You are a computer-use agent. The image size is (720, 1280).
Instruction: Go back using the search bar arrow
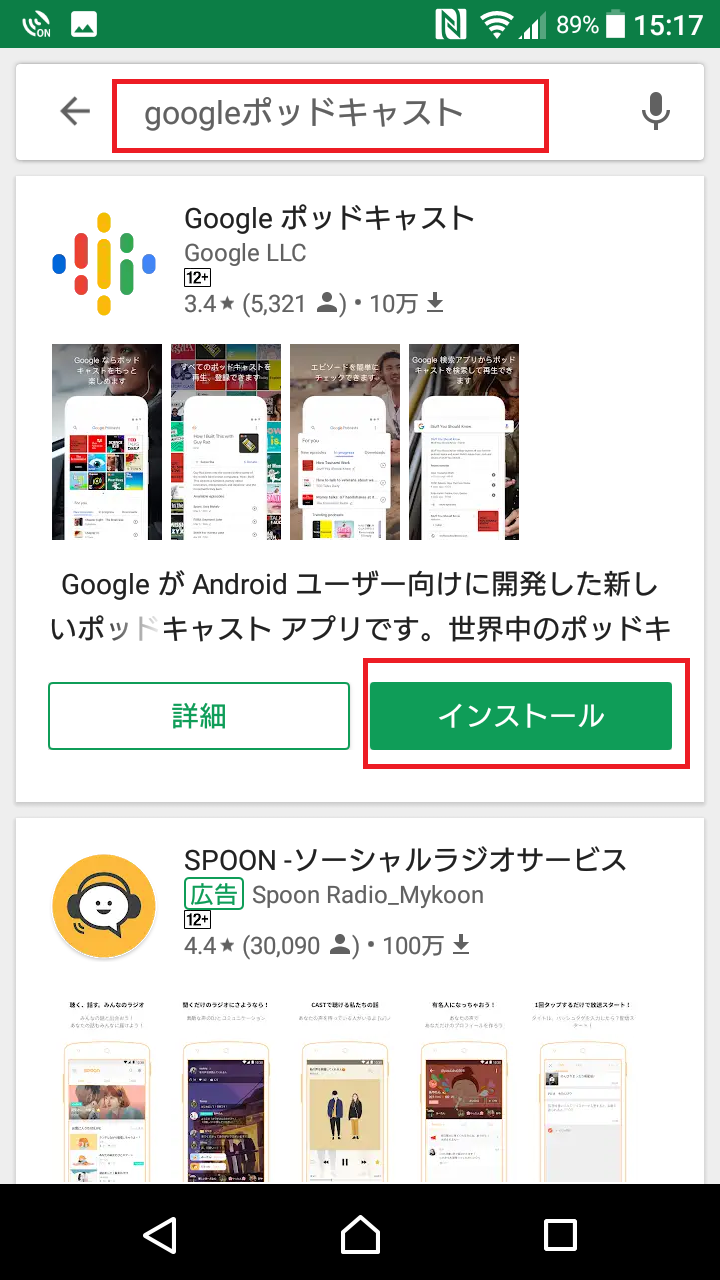[75, 111]
